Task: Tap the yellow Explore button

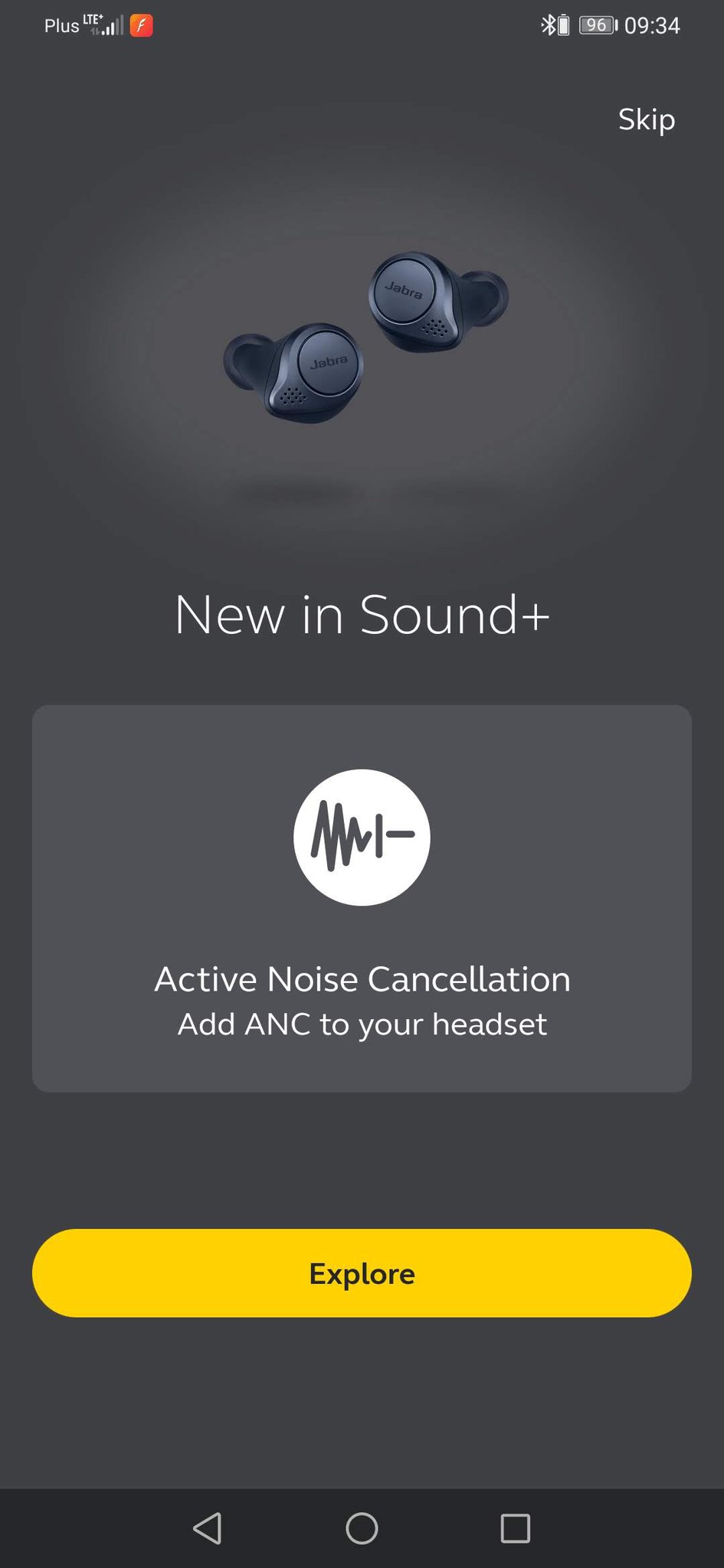Action: coord(362,1273)
